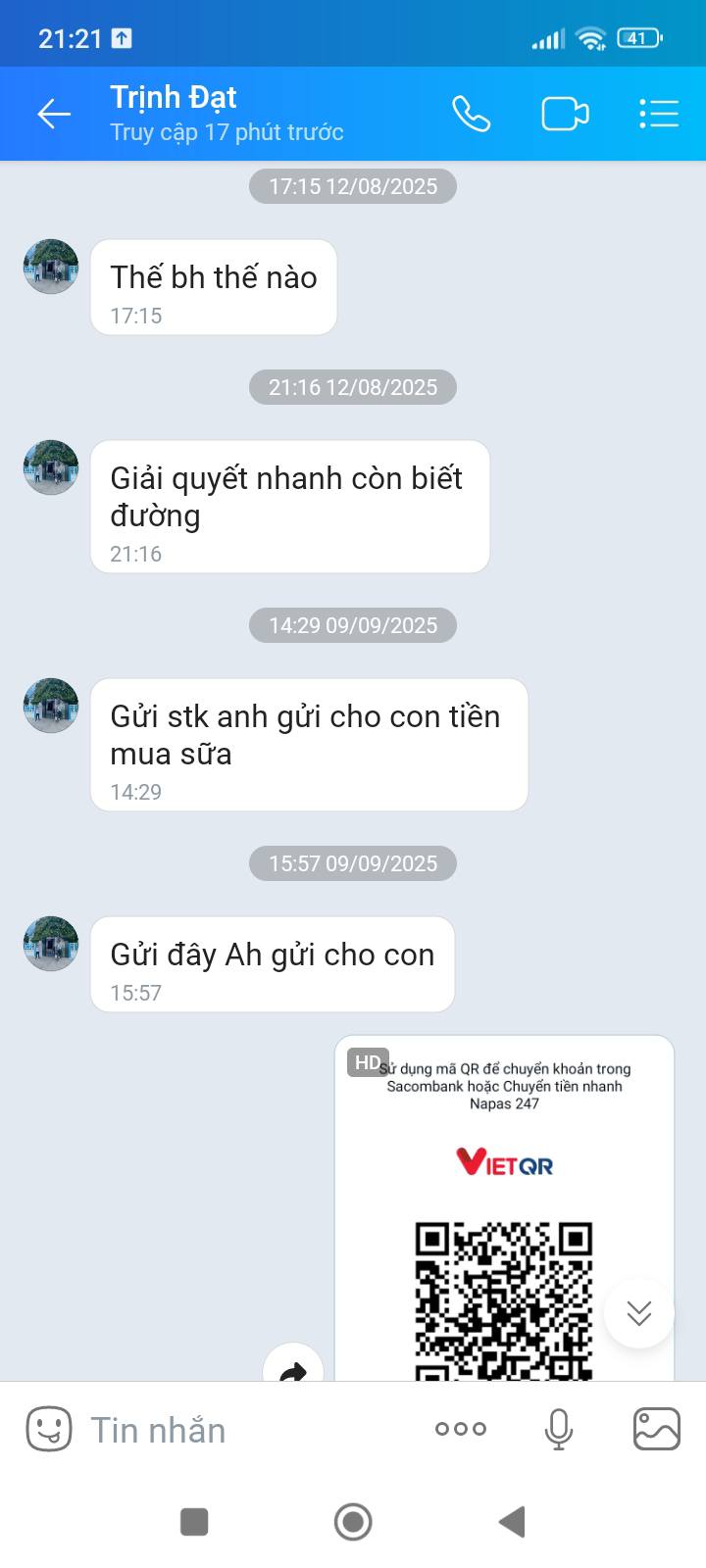The height and width of the screenshot is (1568, 706).
Task: Open the sticker and emoji picker
Action: 48,1430
